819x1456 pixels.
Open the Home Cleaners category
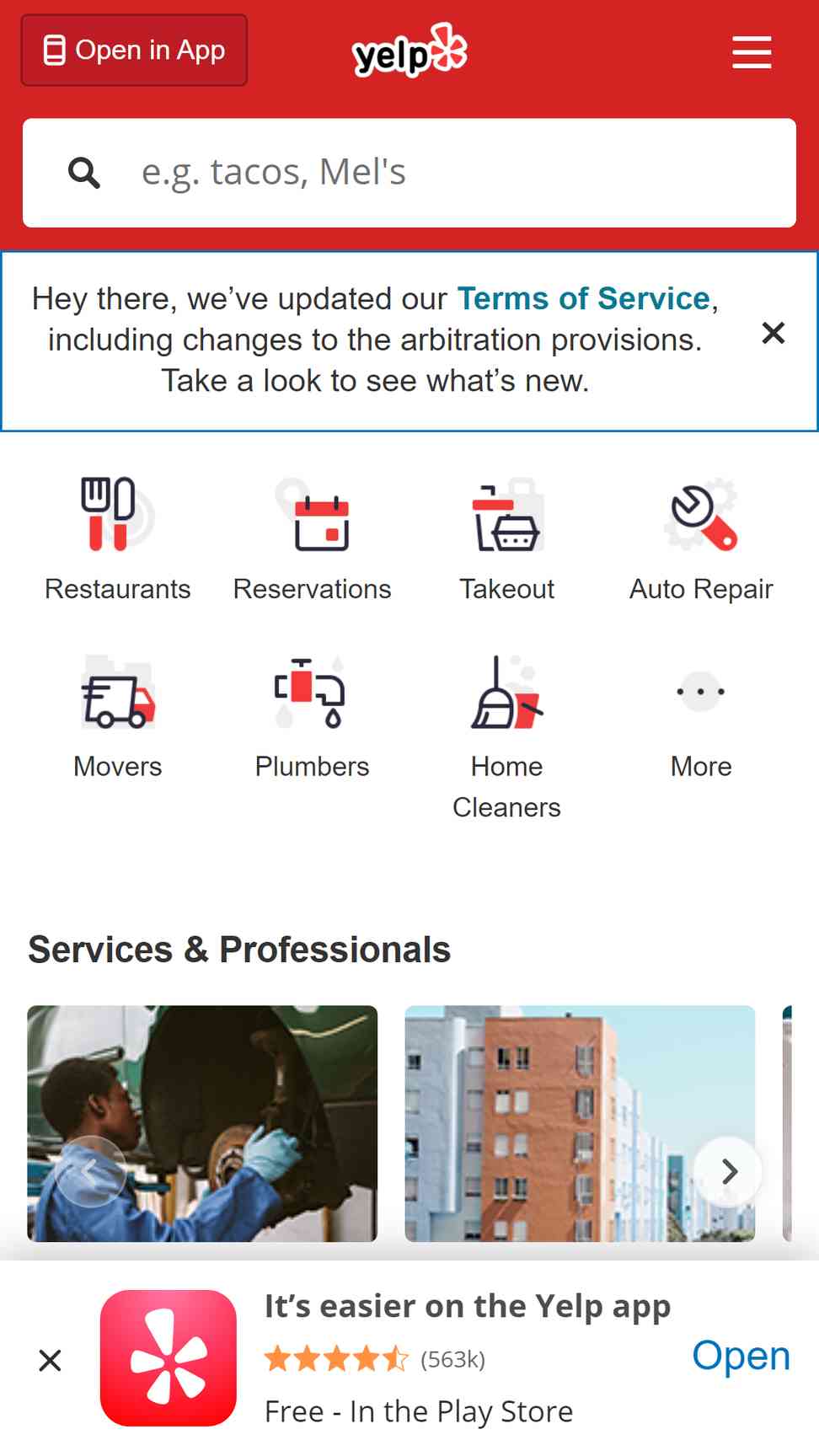[506, 733]
